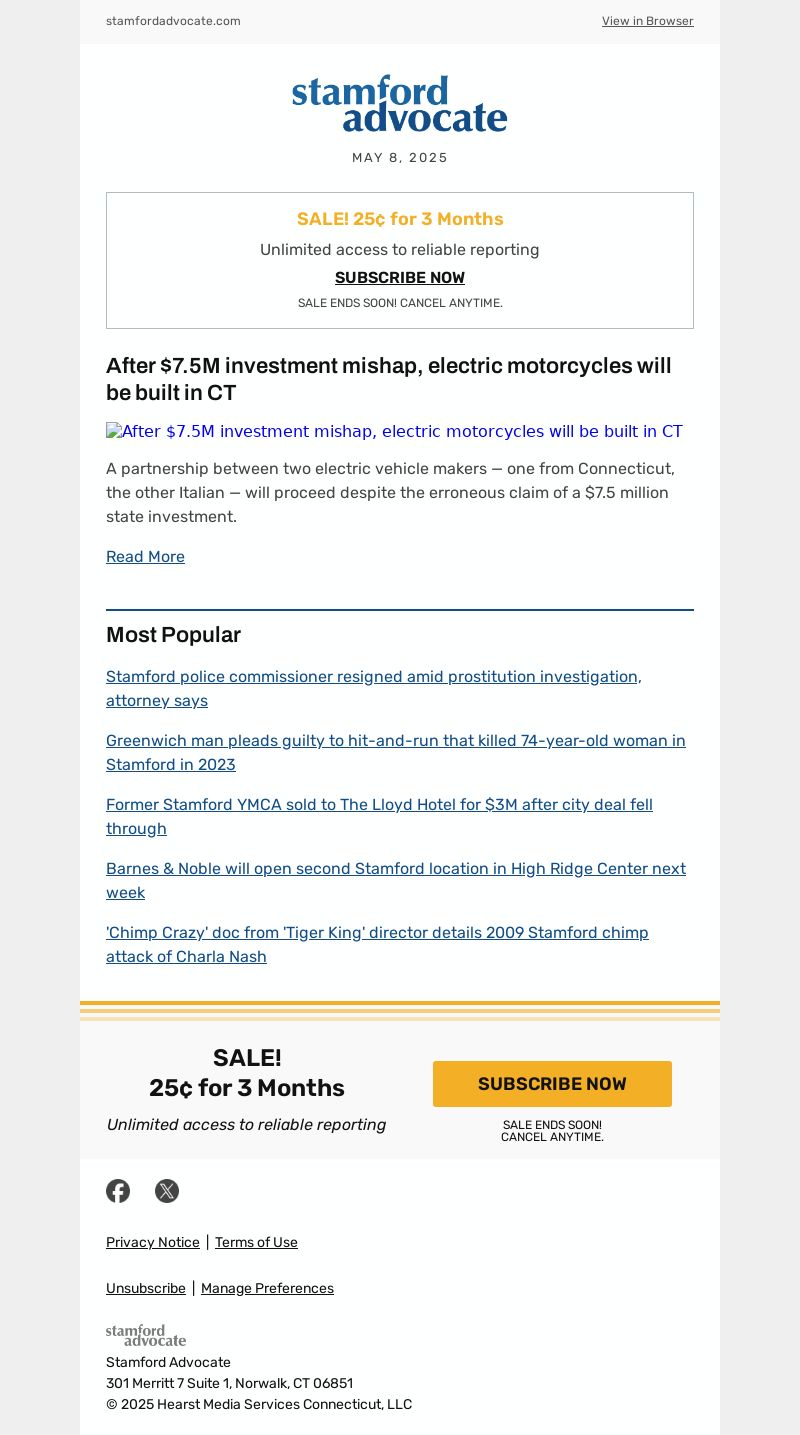Open Manage Preferences
Viewport: 800px width, 1435px height.
(x=267, y=1288)
